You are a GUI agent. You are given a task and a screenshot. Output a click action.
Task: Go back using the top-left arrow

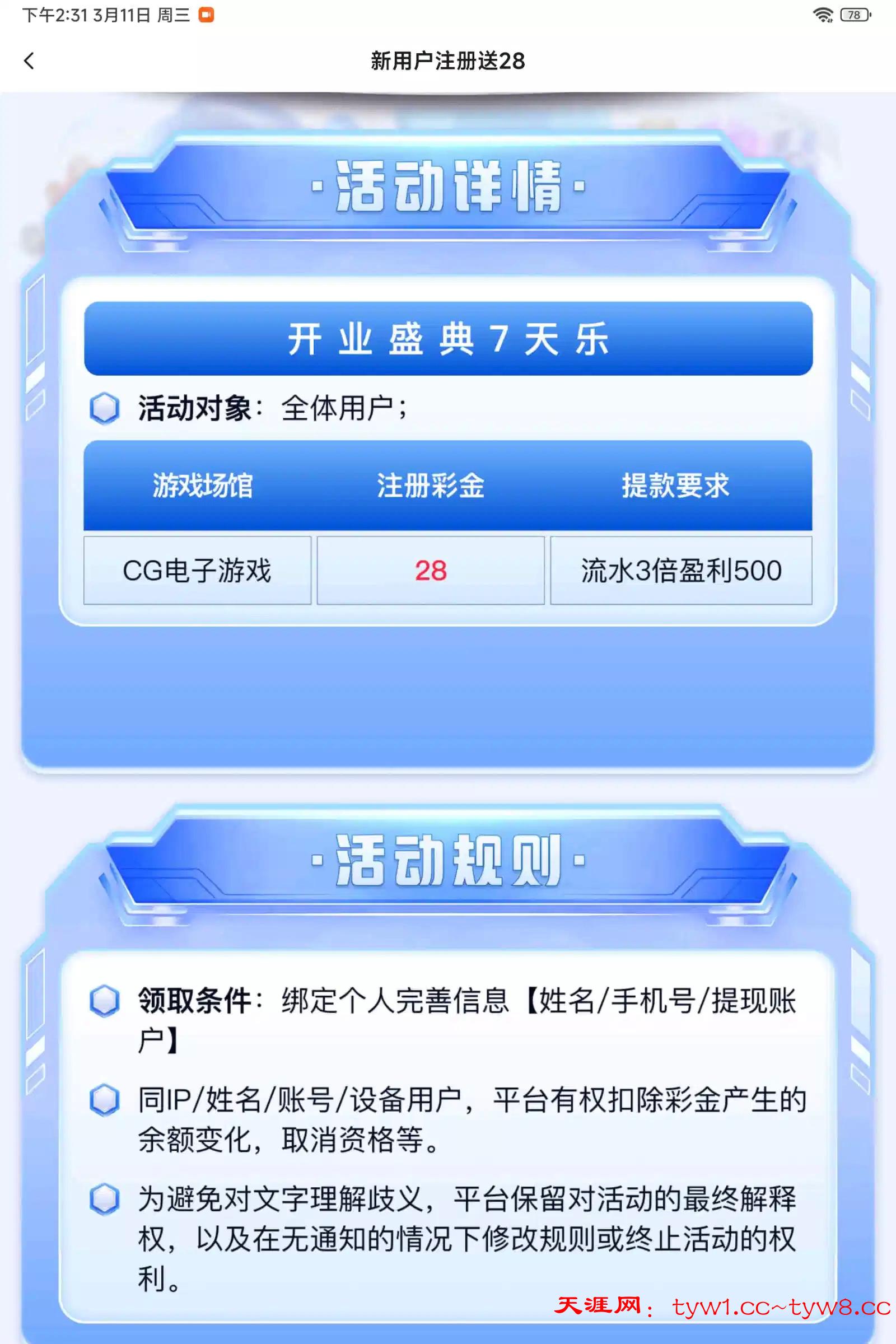click(x=29, y=60)
